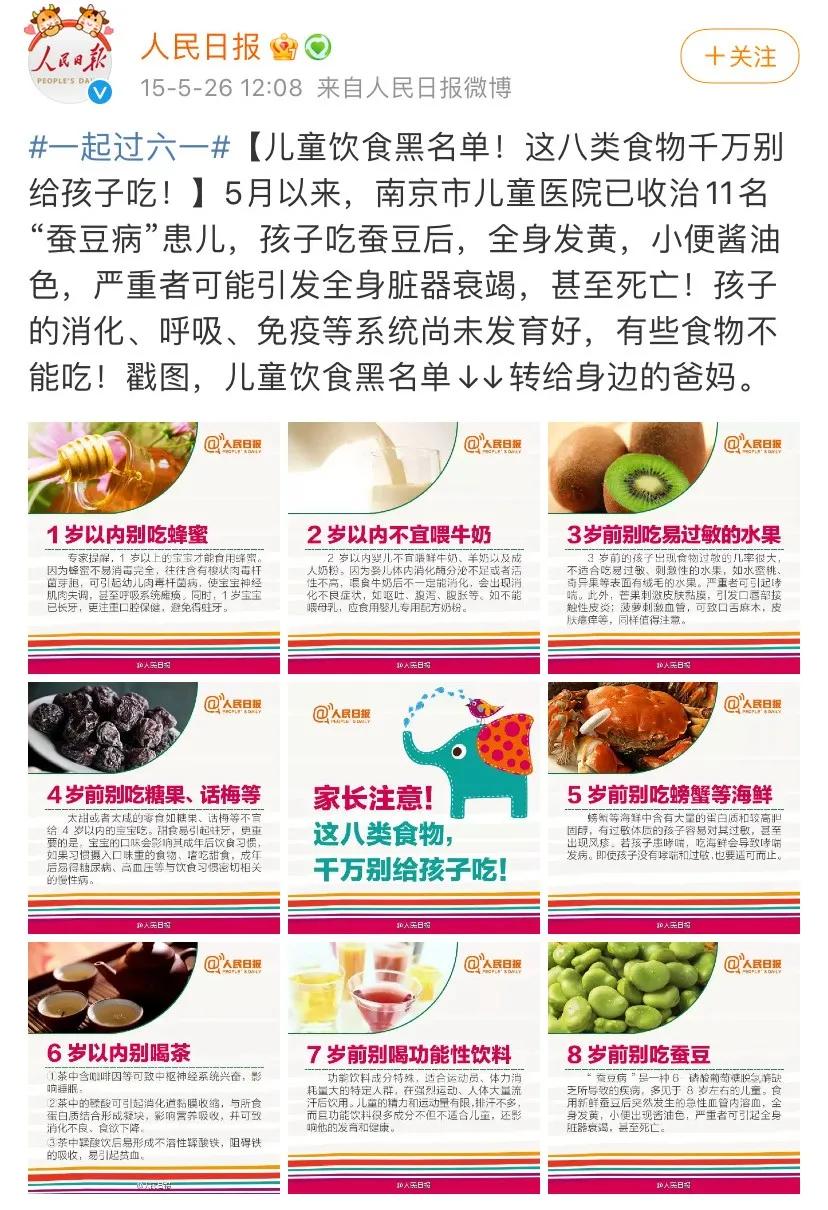Open the tea image about age 6
Screen dimensions: 828x1210
point(153,1066)
